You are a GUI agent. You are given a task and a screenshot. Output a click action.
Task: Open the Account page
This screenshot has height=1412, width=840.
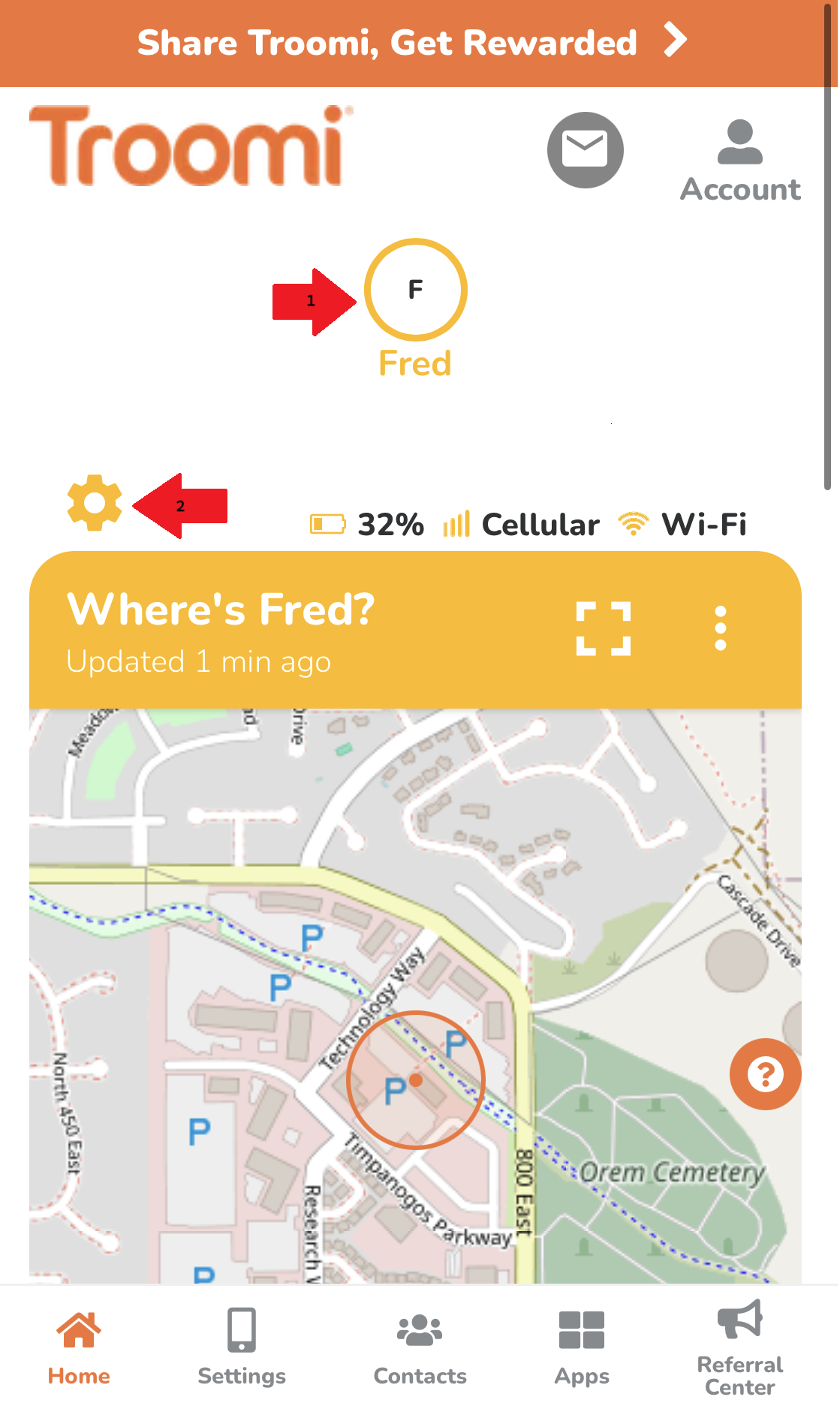tap(740, 161)
